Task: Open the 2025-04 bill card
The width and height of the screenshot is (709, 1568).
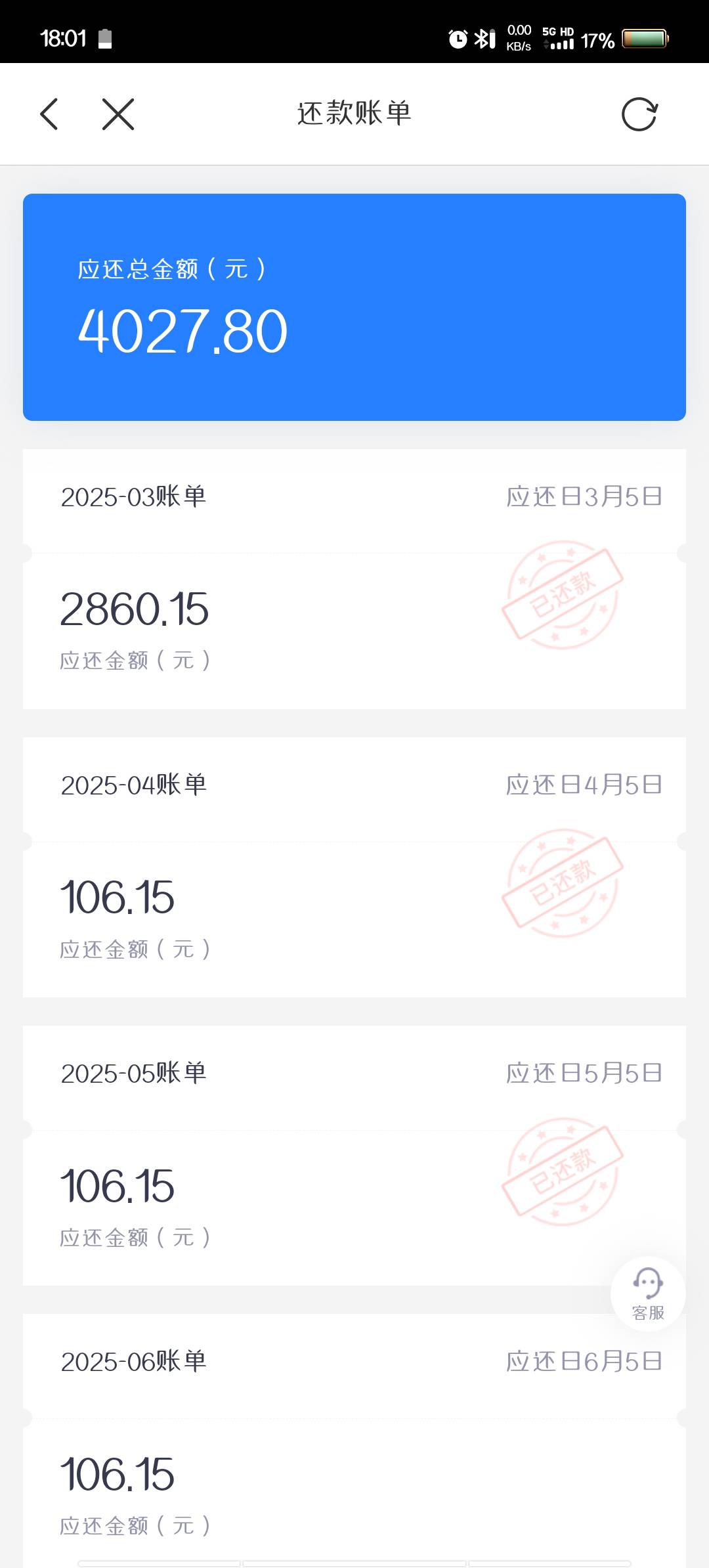Action: click(x=354, y=867)
